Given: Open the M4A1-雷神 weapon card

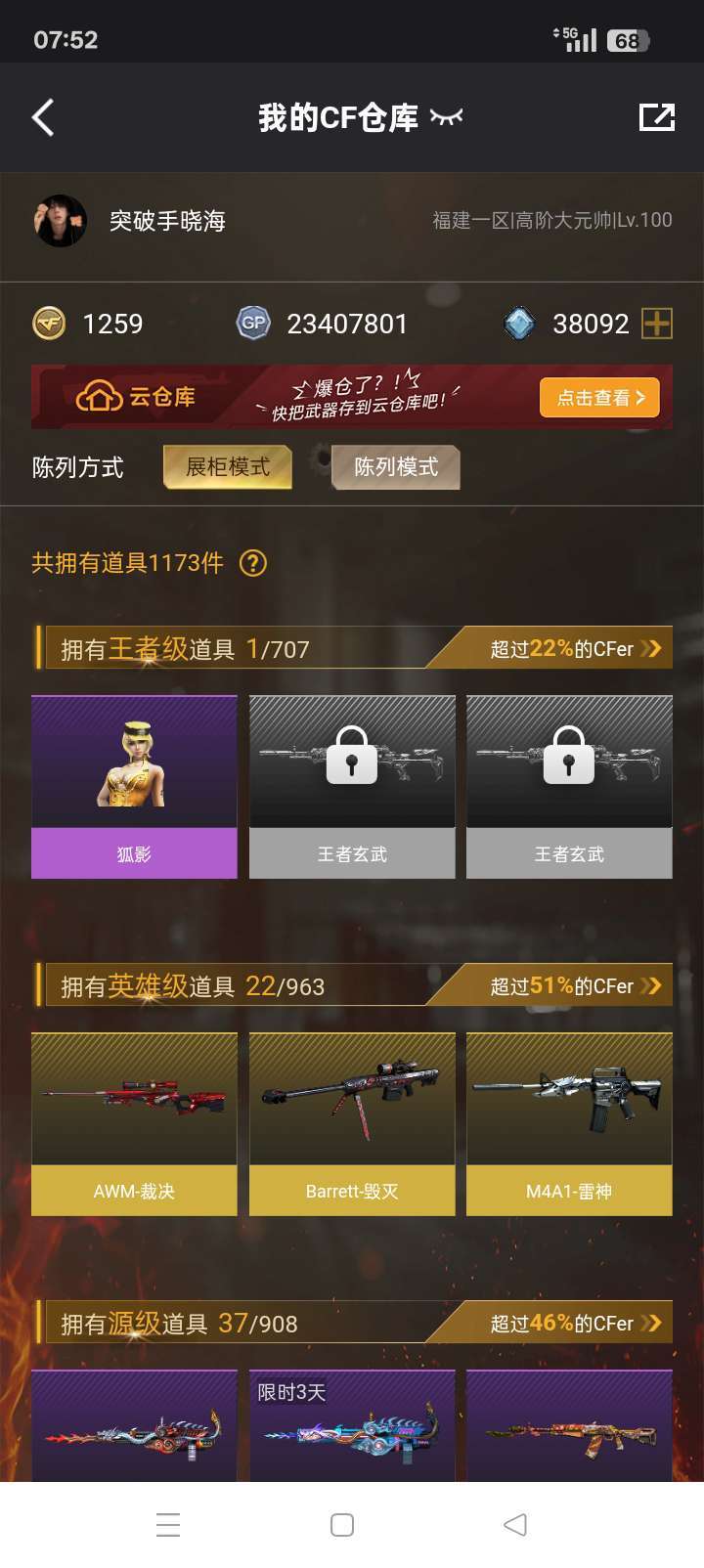Looking at the screenshot, I should click(569, 1124).
